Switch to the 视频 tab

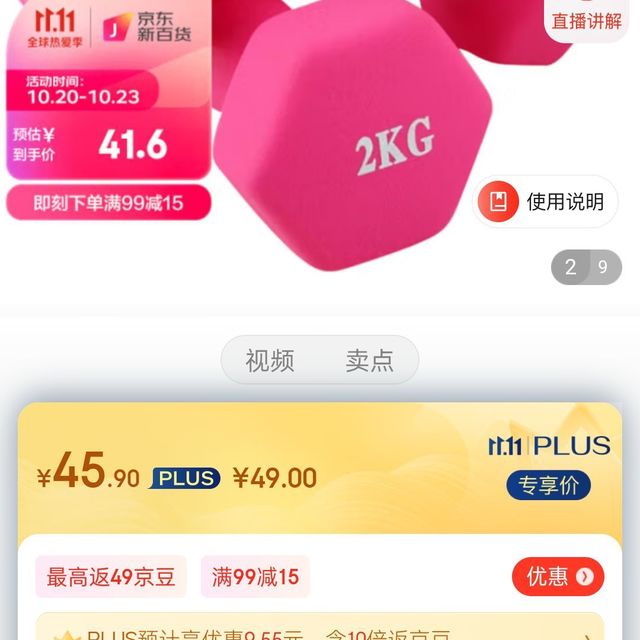270,360
